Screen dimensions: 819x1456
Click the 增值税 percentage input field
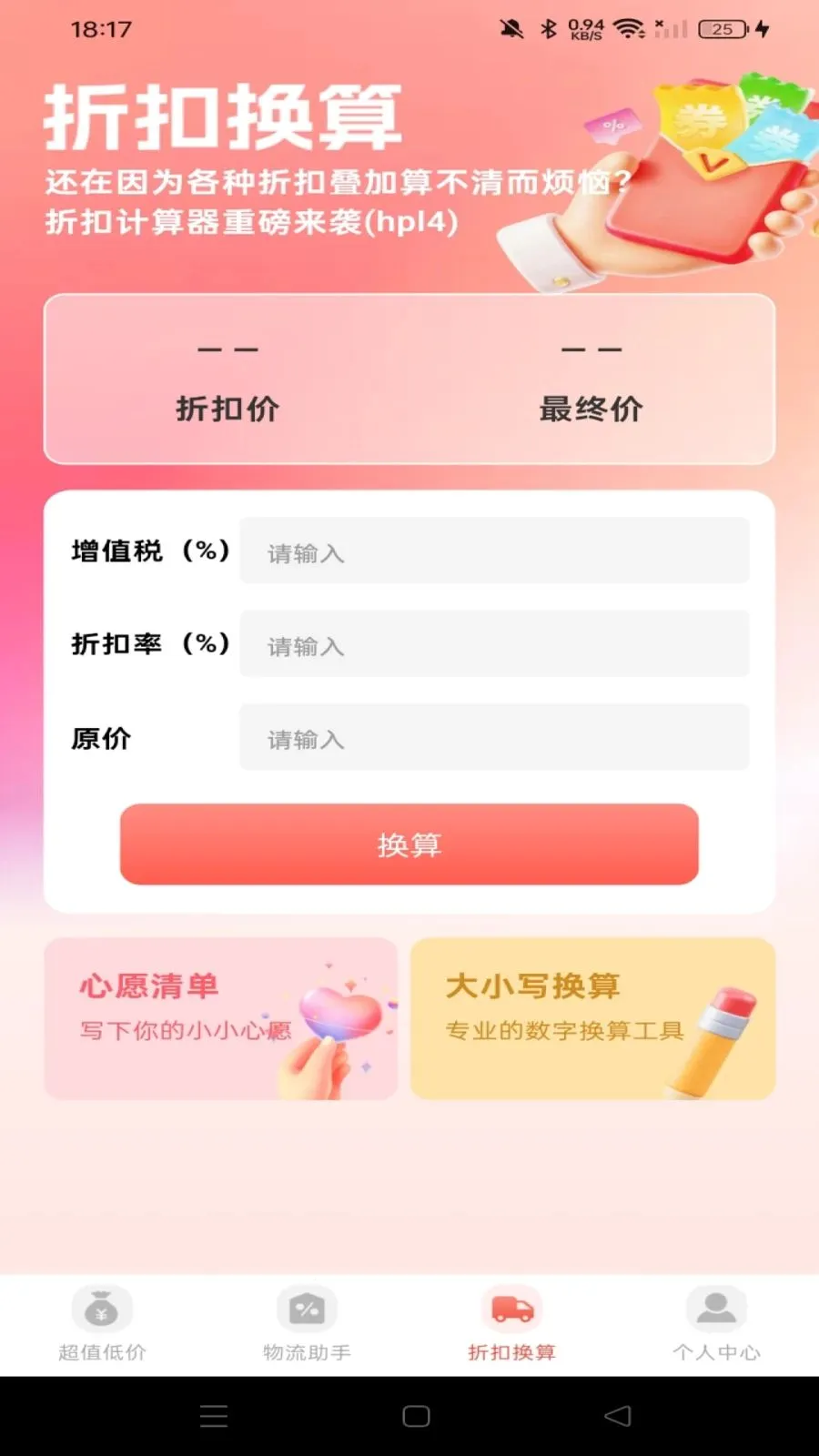pyautogui.click(x=494, y=551)
